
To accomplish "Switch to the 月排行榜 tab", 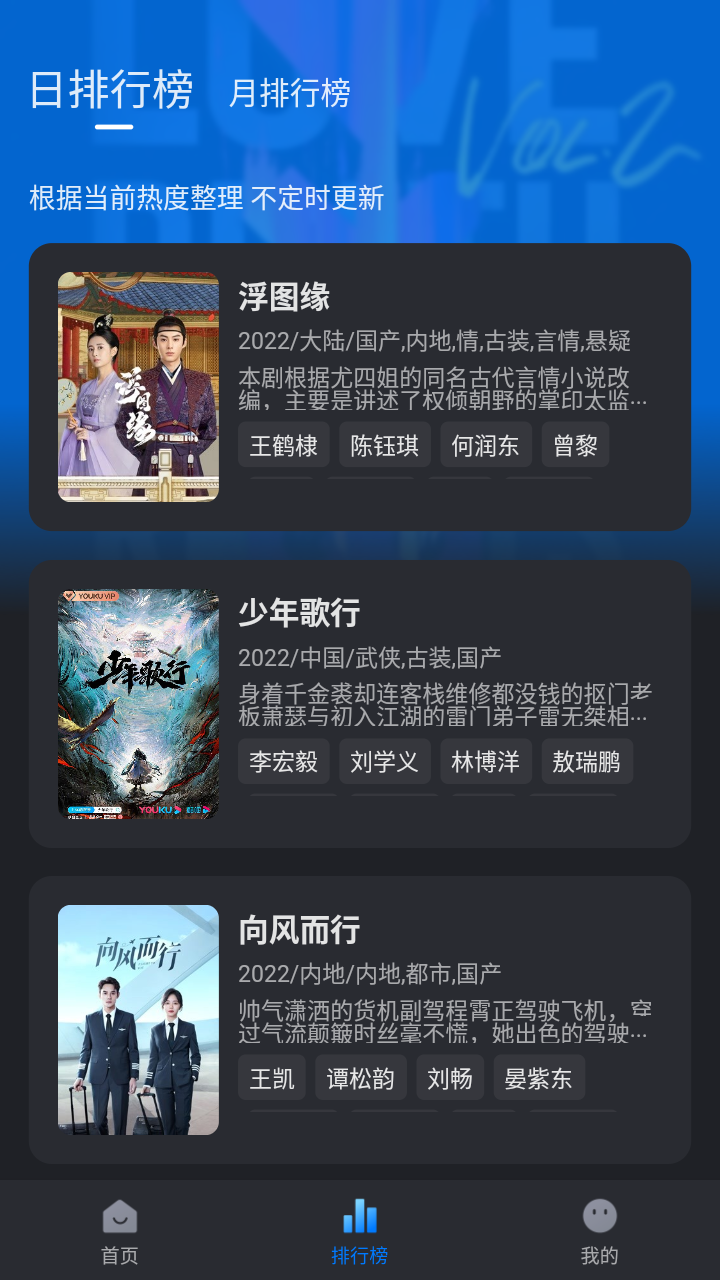I will (289, 93).
